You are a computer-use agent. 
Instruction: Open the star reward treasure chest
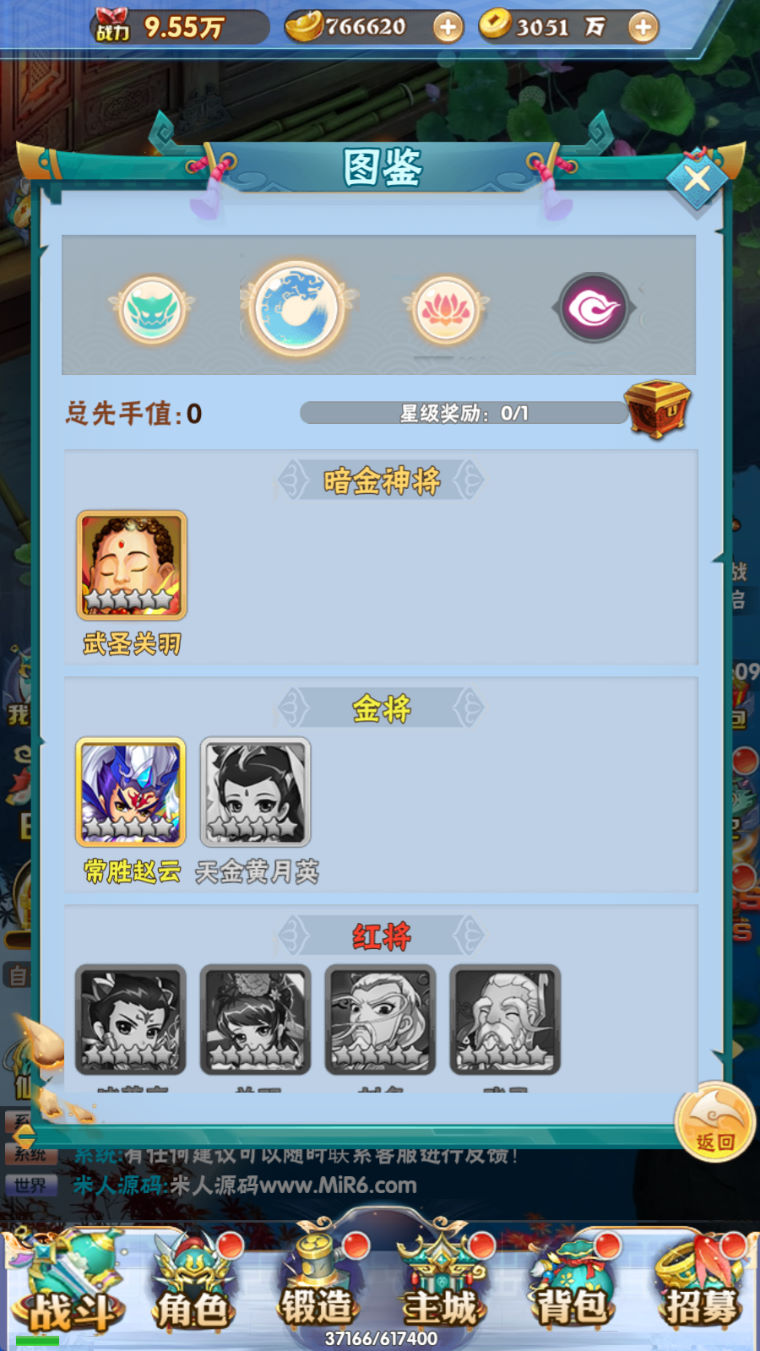tap(657, 408)
